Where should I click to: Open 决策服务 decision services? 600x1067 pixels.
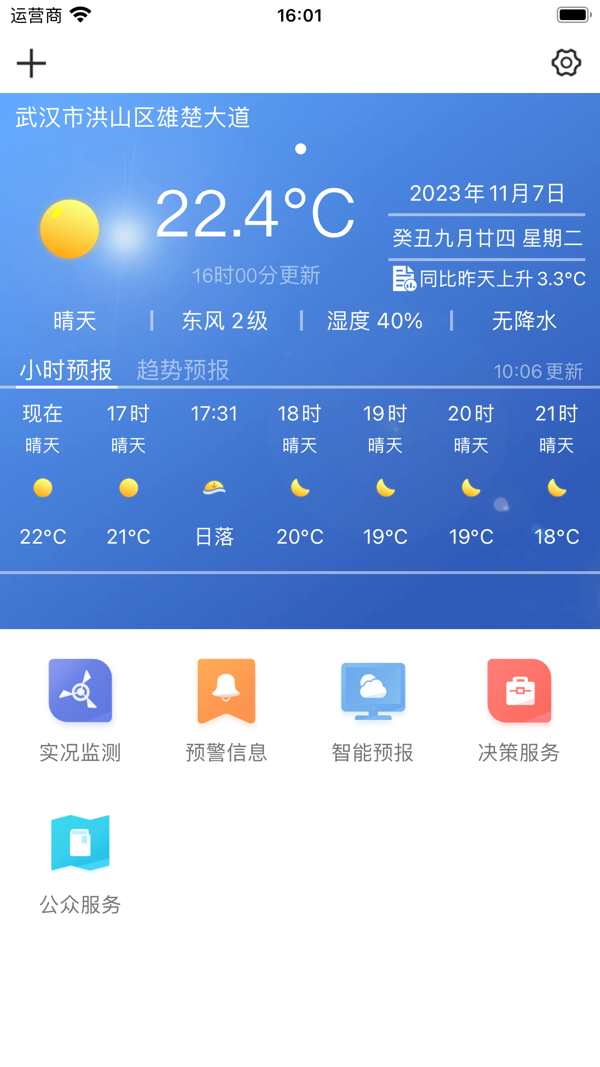tap(518, 710)
